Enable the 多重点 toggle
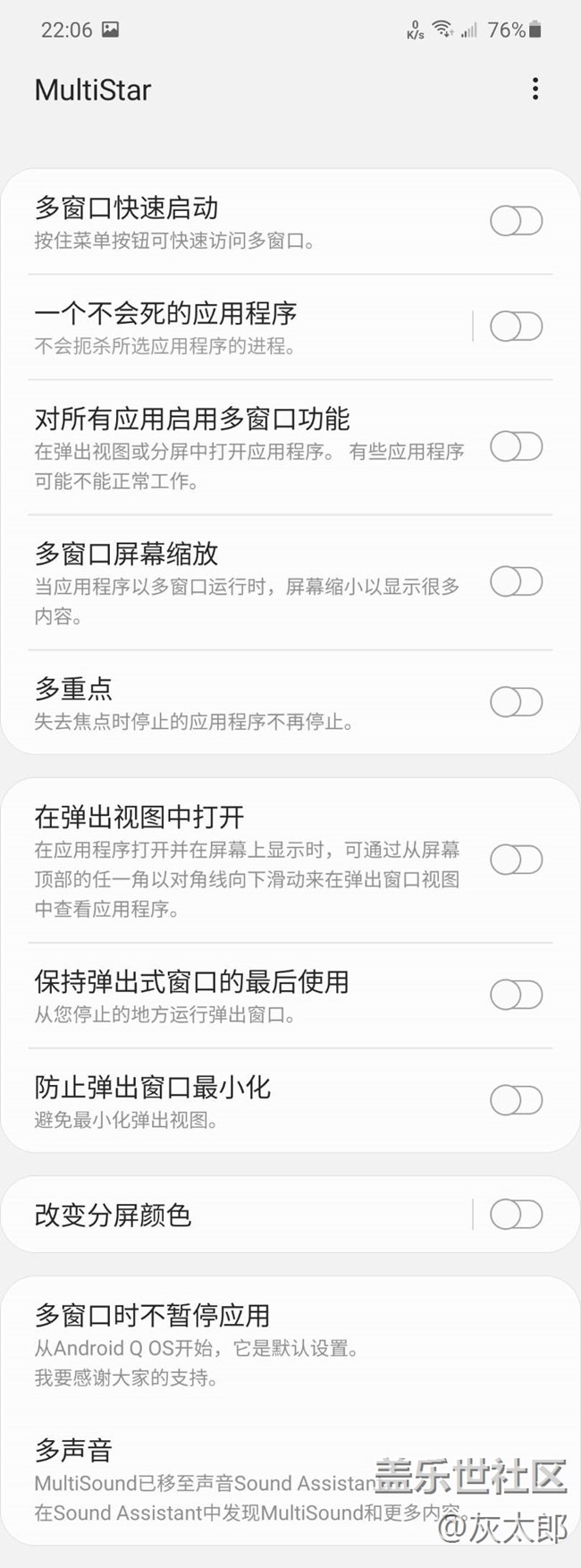Image resolution: width=581 pixels, height=1568 pixels. click(x=516, y=702)
